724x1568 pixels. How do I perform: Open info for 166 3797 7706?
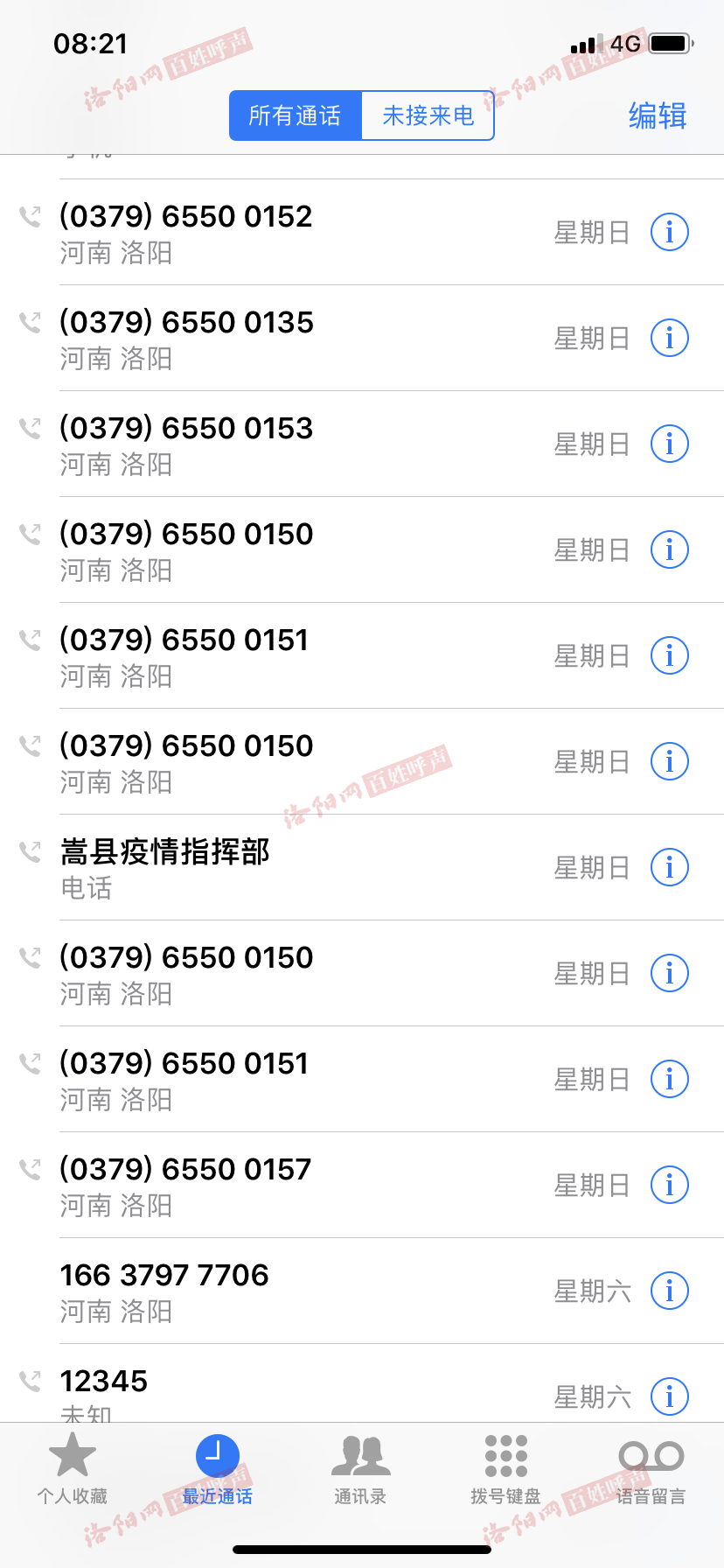click(x=670, y=1291)
